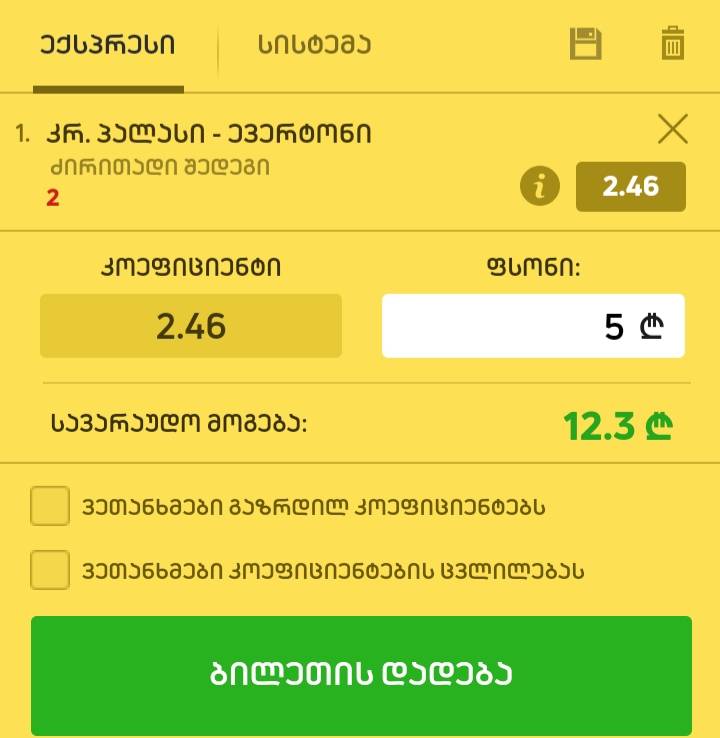Screen dimensions: 720x738
Task: Edit the ფსონი stake amount field
Action: 532,326
